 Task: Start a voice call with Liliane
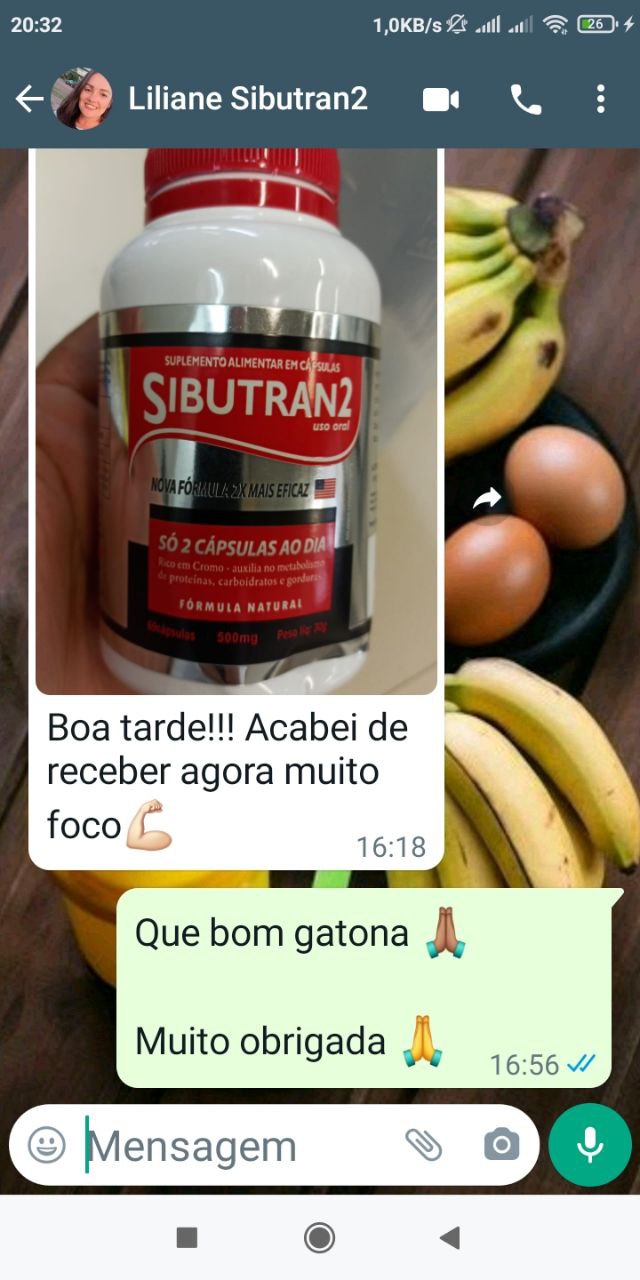[526, 99]
